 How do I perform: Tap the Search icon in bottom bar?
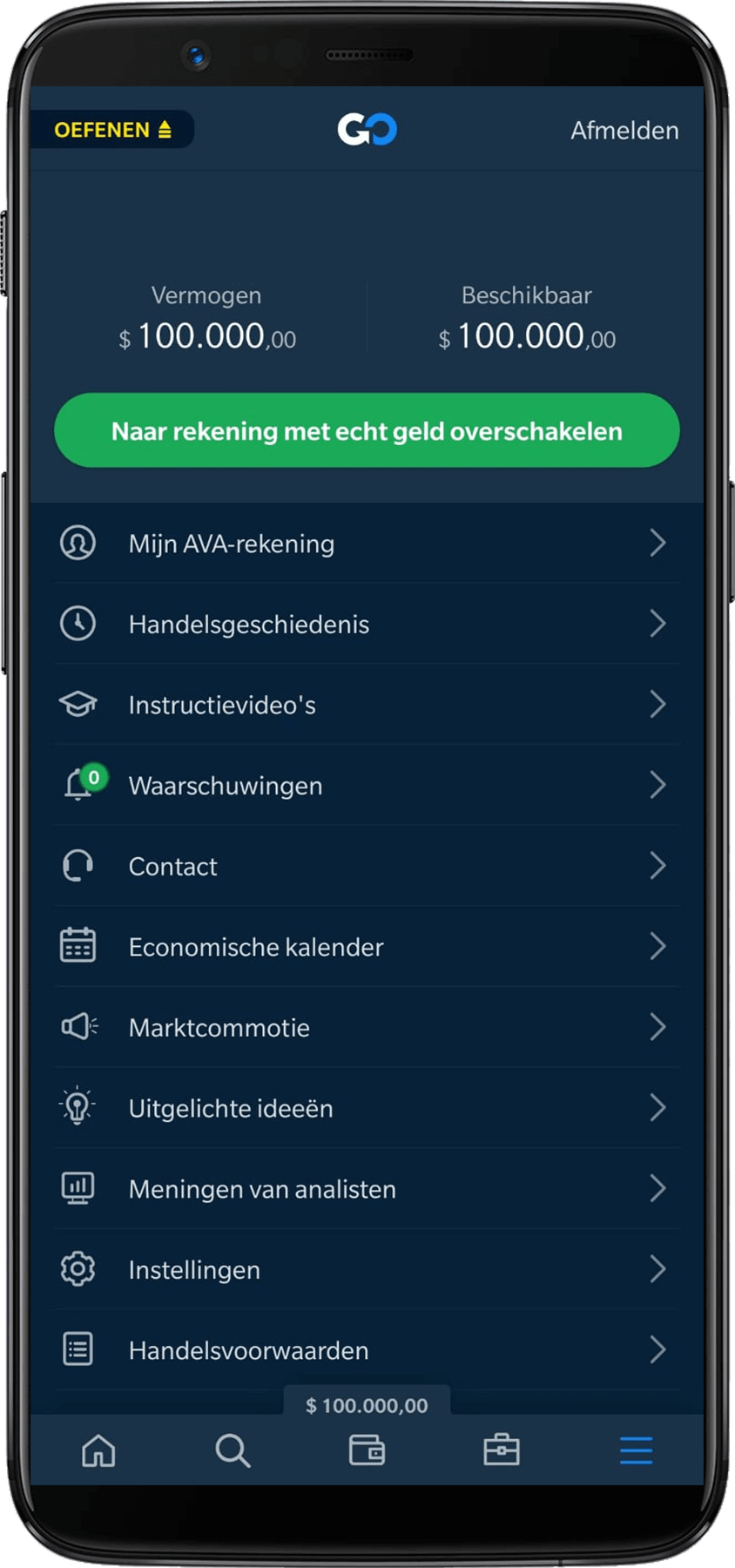[233, 1449]
